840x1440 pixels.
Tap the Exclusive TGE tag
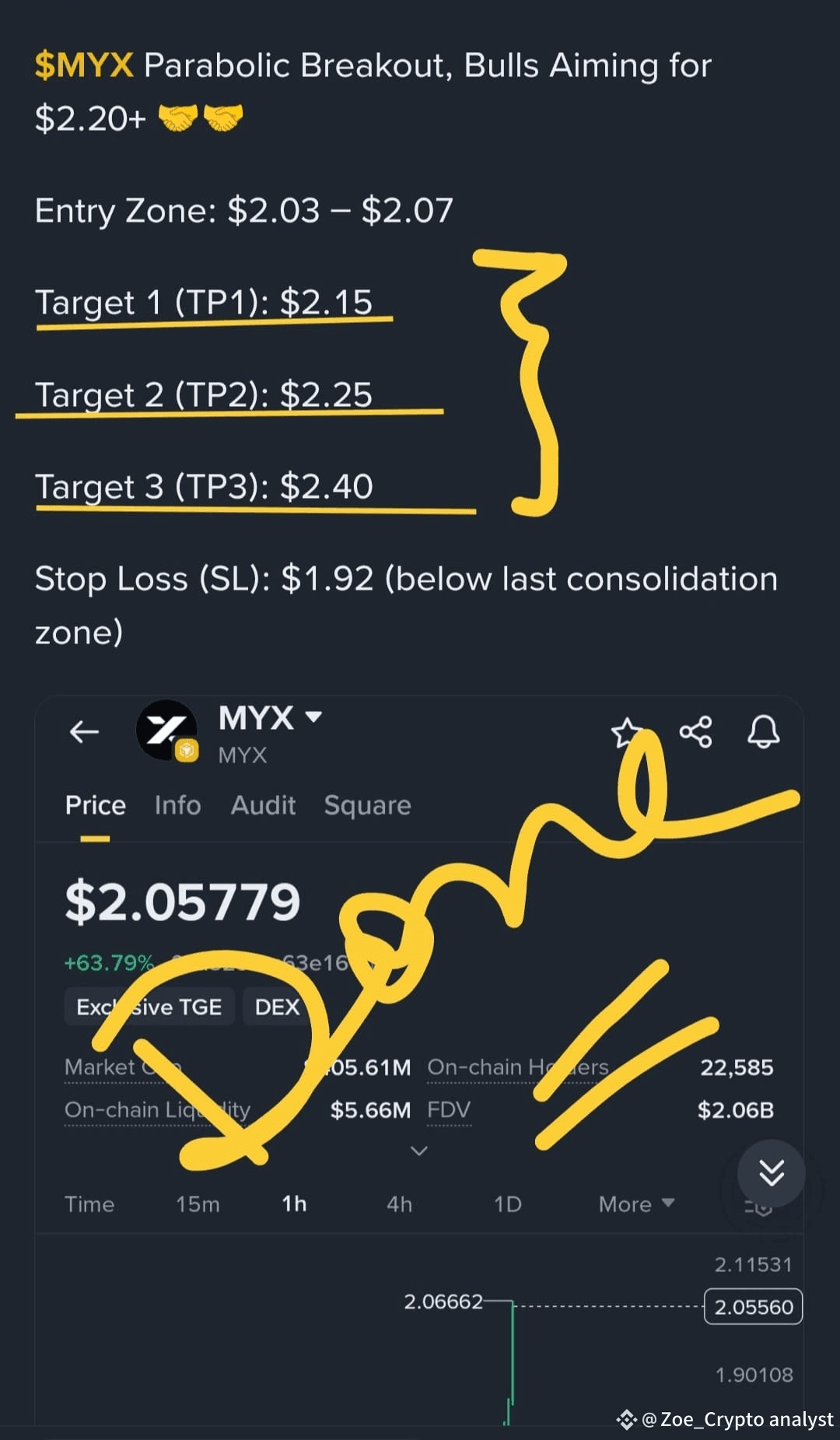(149, 1007)
